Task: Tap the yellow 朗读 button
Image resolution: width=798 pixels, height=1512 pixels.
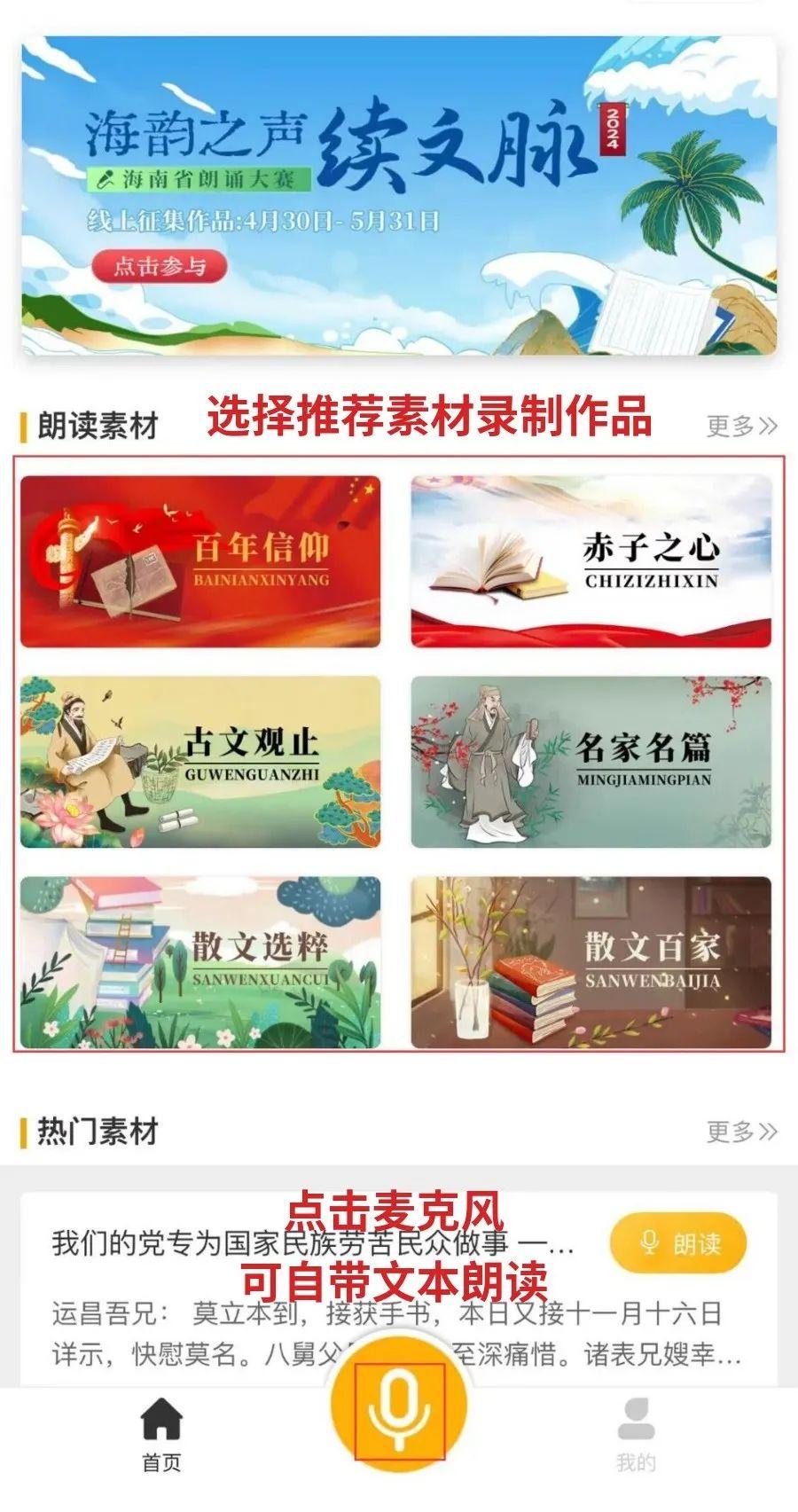Action: pyautogui.click(x=678, y=1243)
